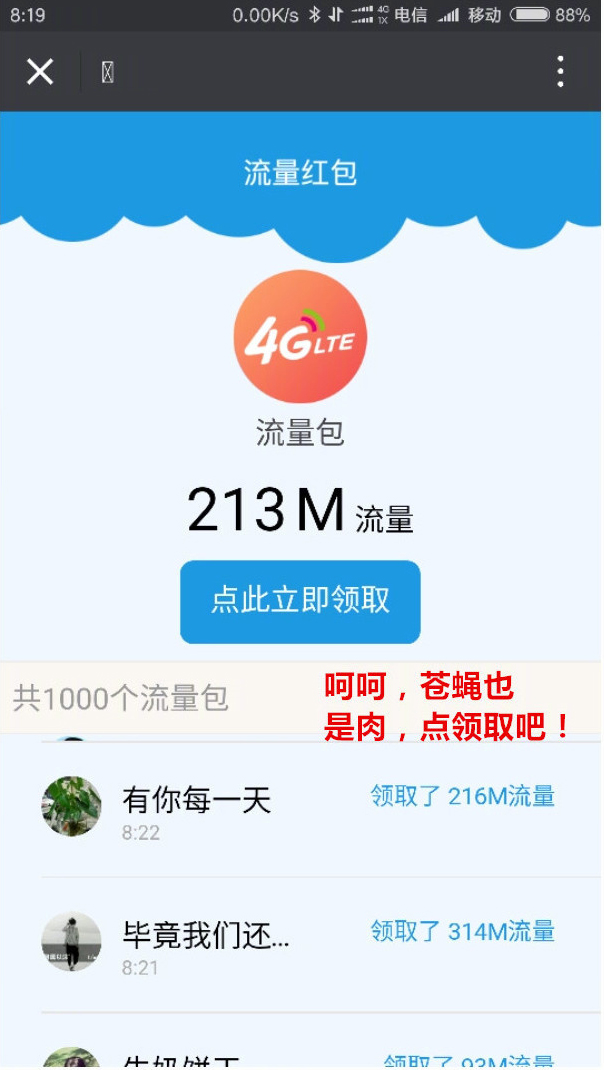Viewport: 604px width, 1070px height.
Task: Open the three-dot overflow menu
Action: (560, 72)
